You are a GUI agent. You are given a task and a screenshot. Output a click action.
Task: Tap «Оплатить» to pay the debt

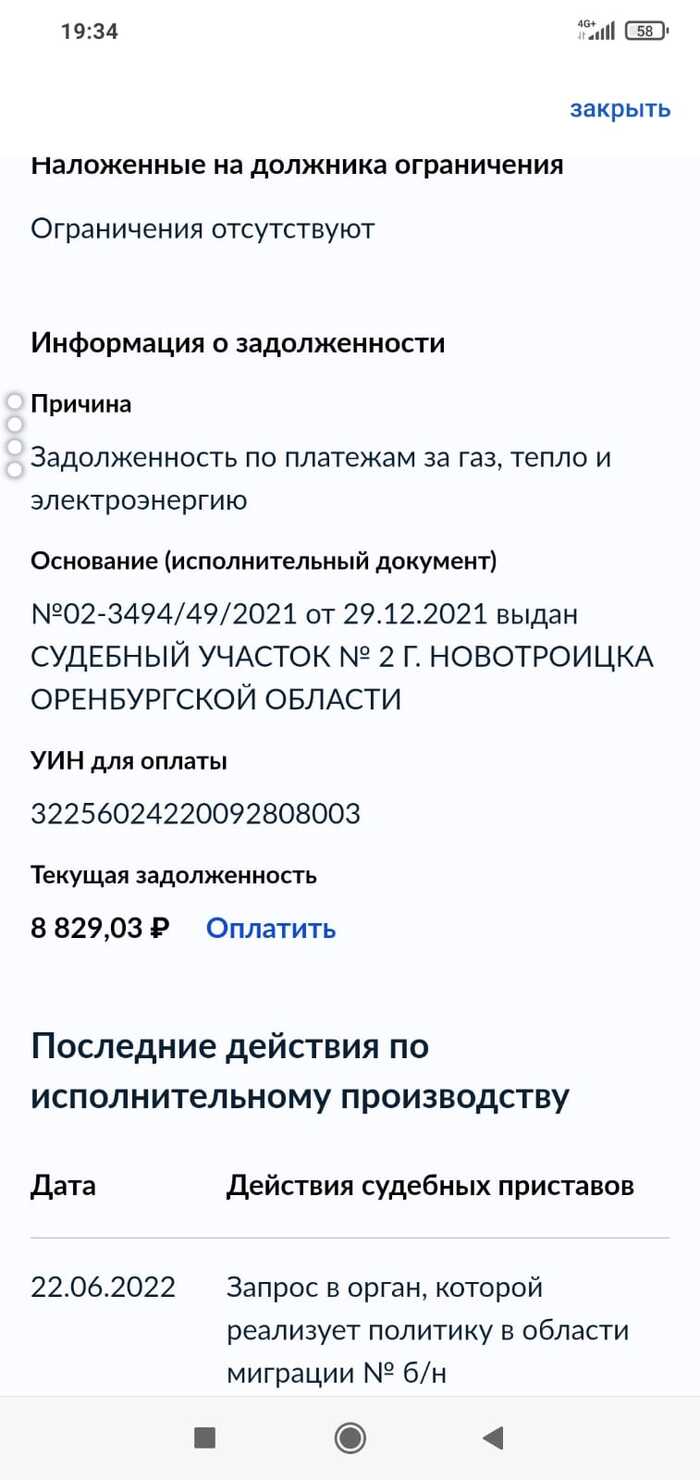[271, 929]
